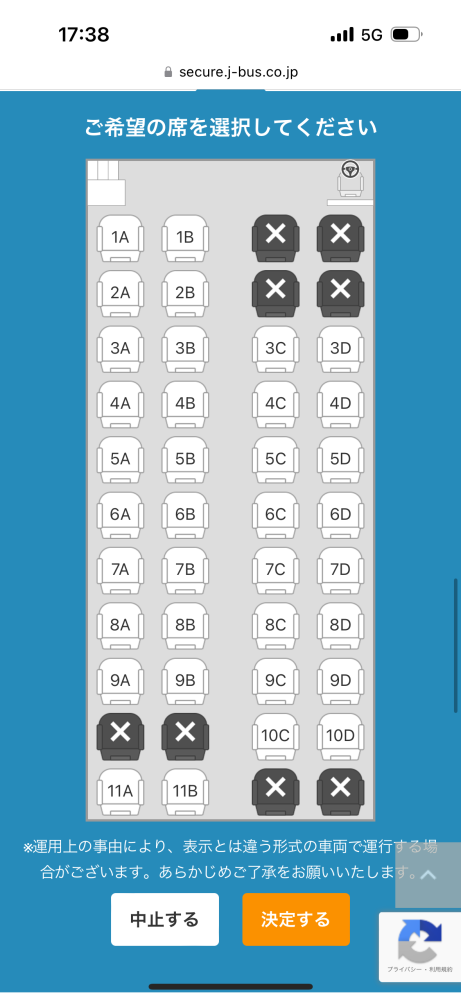This screenshot has height=999, width=461.
Task: Select seat 9A
Action: [x=120, y=682]
